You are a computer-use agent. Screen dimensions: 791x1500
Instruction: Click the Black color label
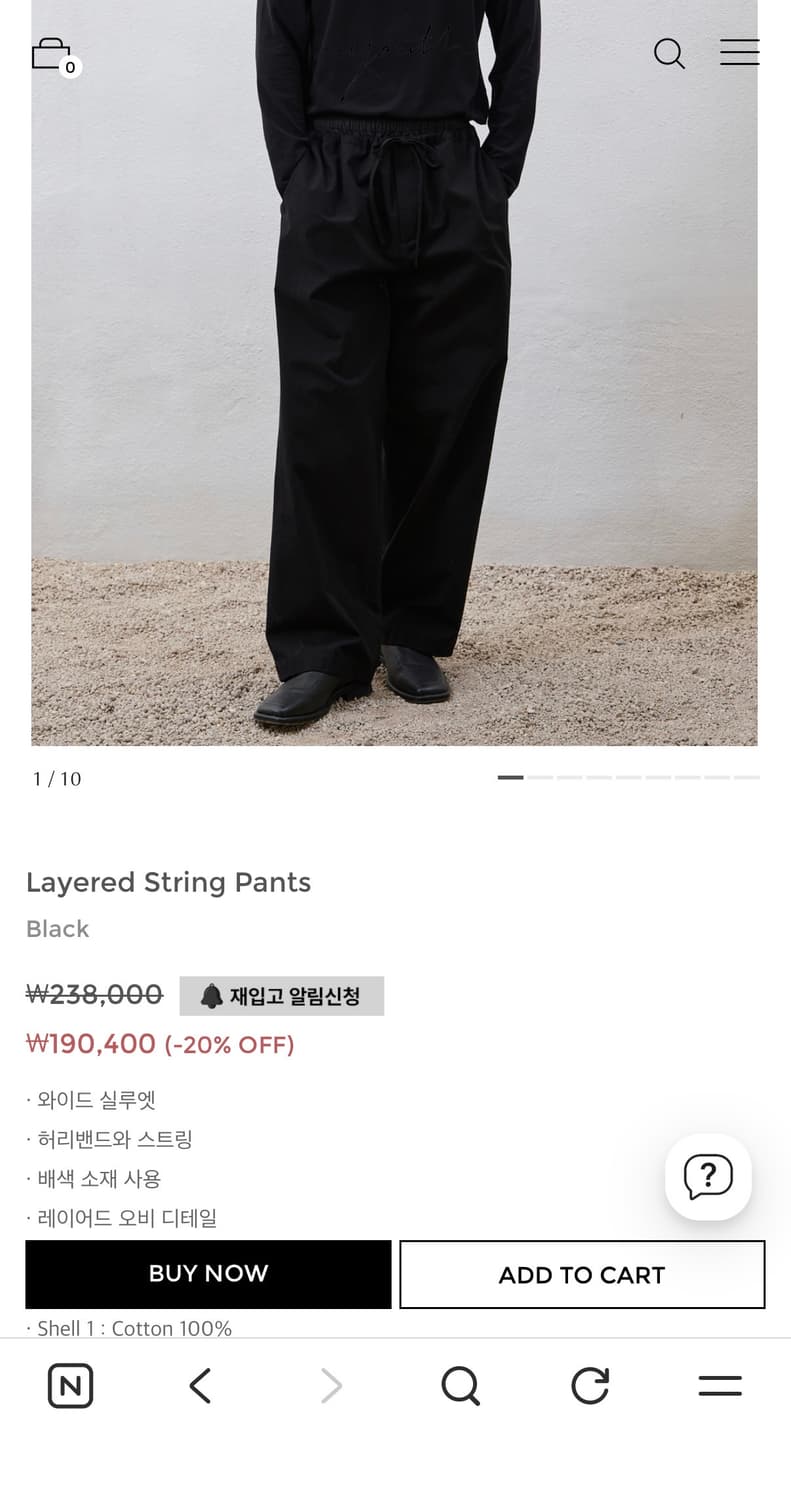(x=57, y=929)
